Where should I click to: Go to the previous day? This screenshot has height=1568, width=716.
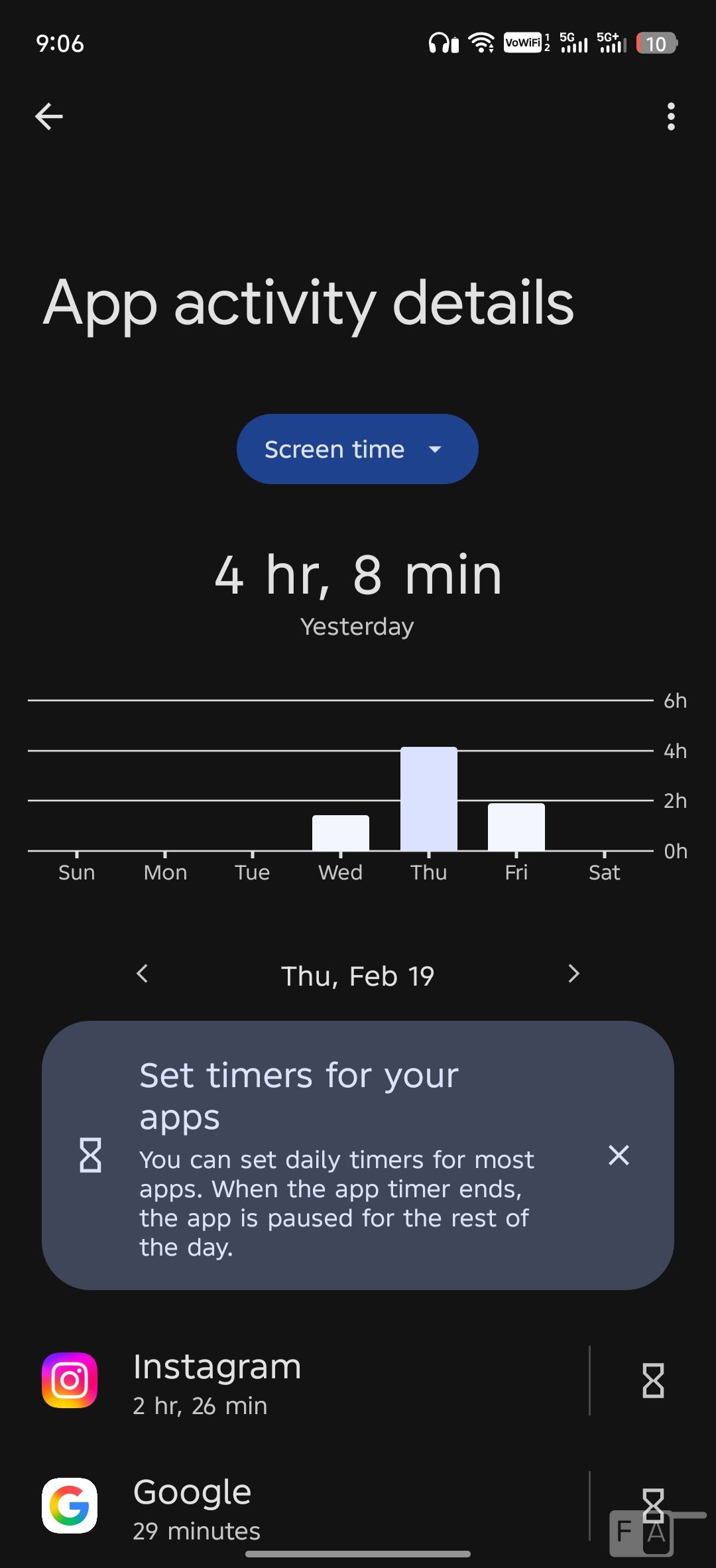click(x=142, y=974)
